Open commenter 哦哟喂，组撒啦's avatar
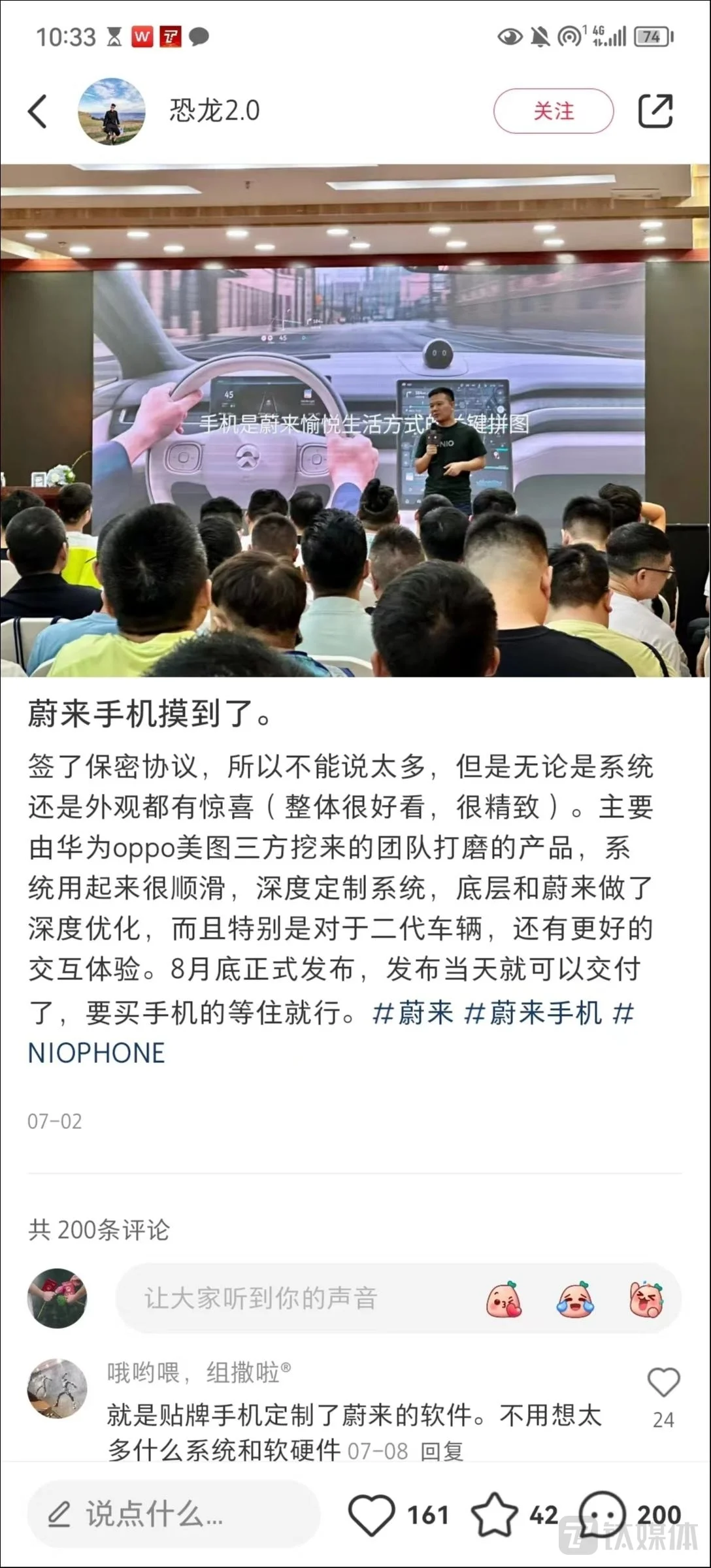 tap(57, 1388)
